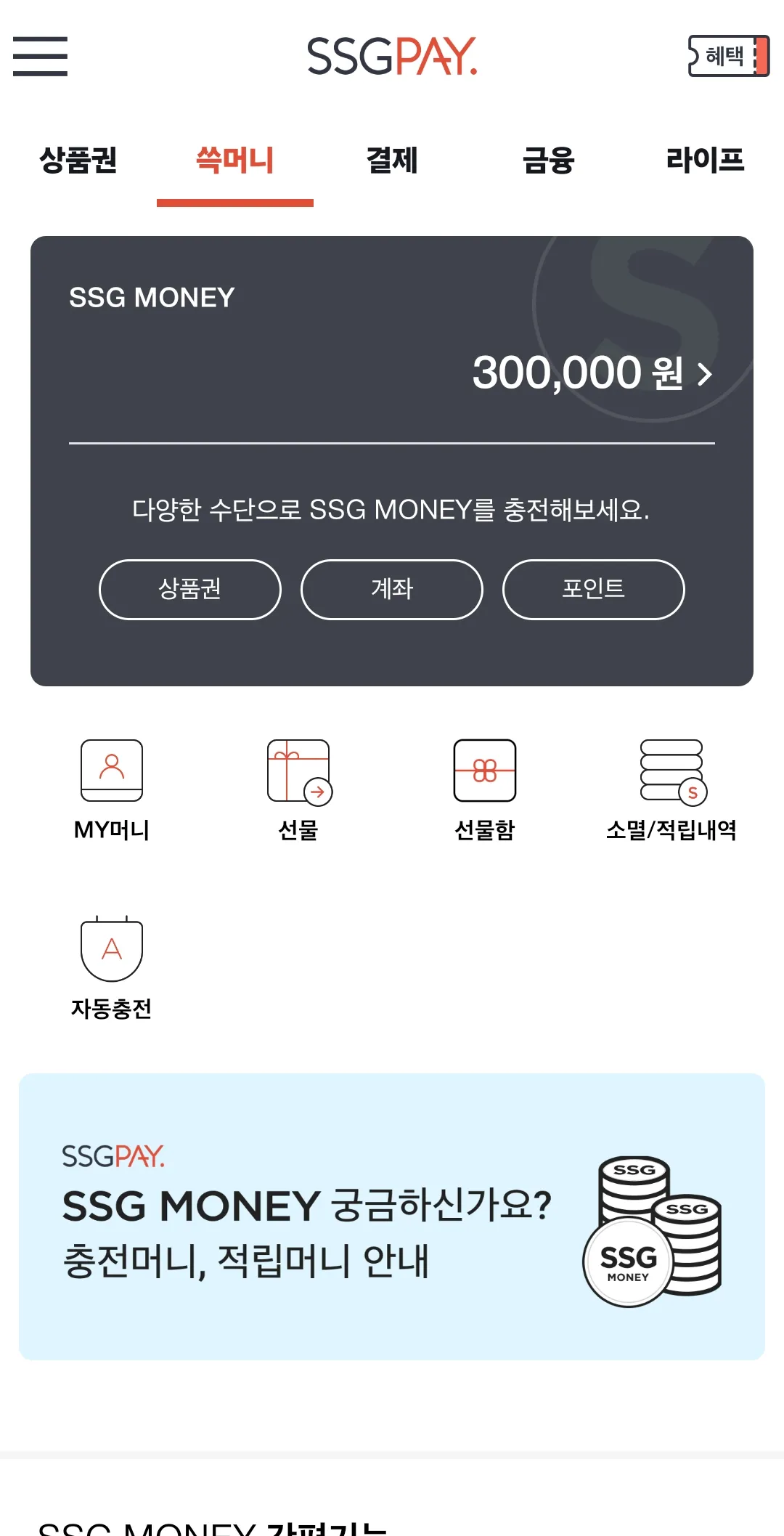Charge SSG MONEY via the 포인트 button
This screenshot has width=784, height=1536.
click(x=592, y=590)
